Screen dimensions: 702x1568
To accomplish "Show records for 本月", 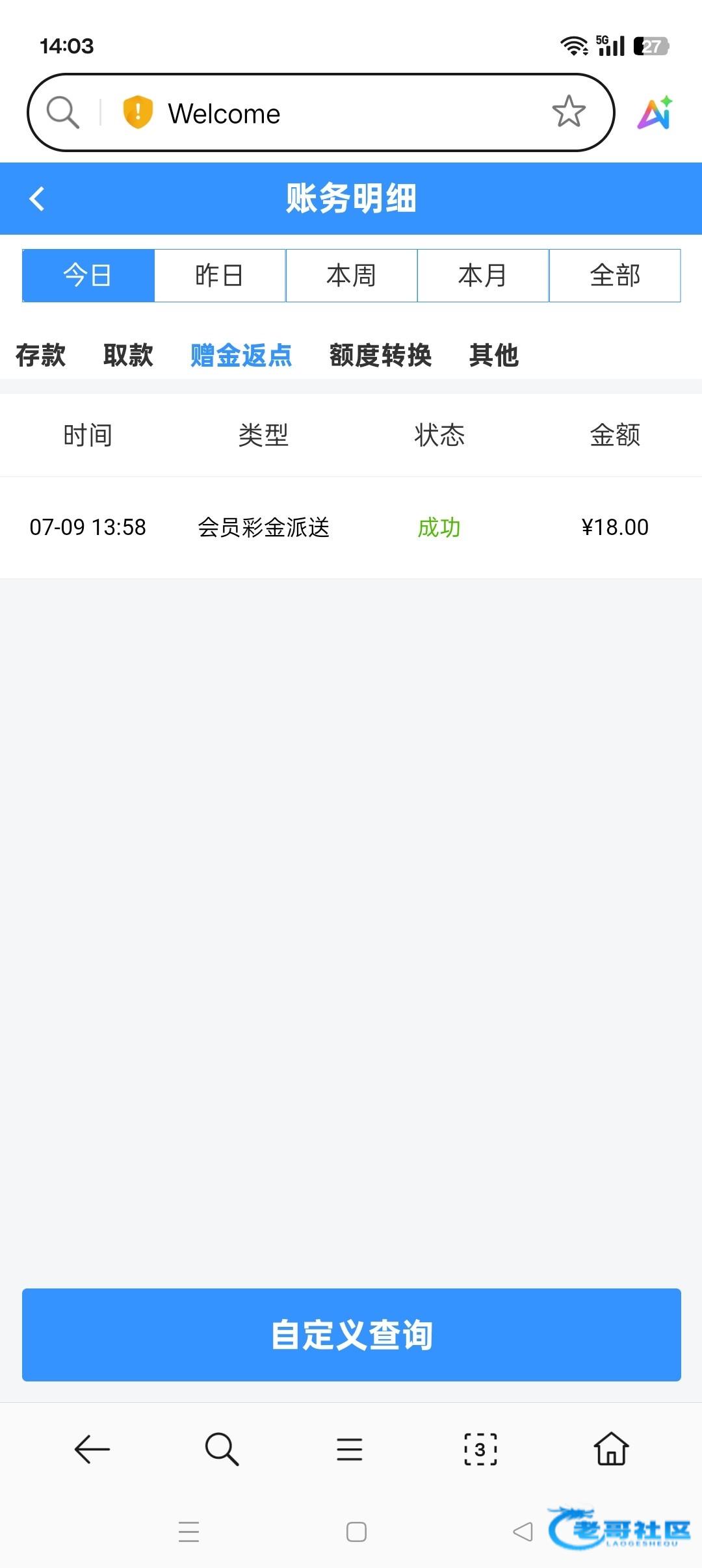I will click(483, 276).
